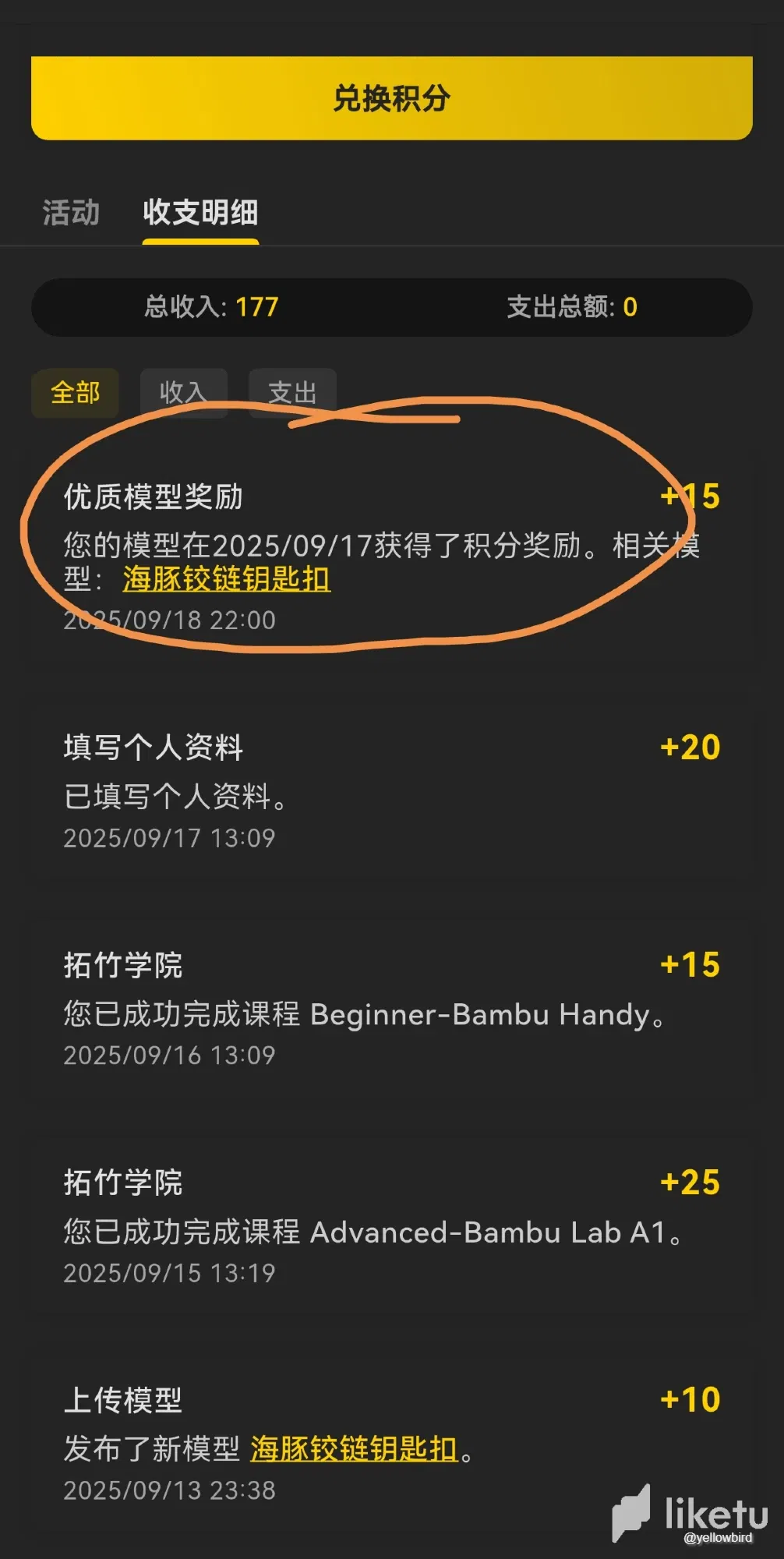Choose the 全部 filter chip

(x=75, y=392)
